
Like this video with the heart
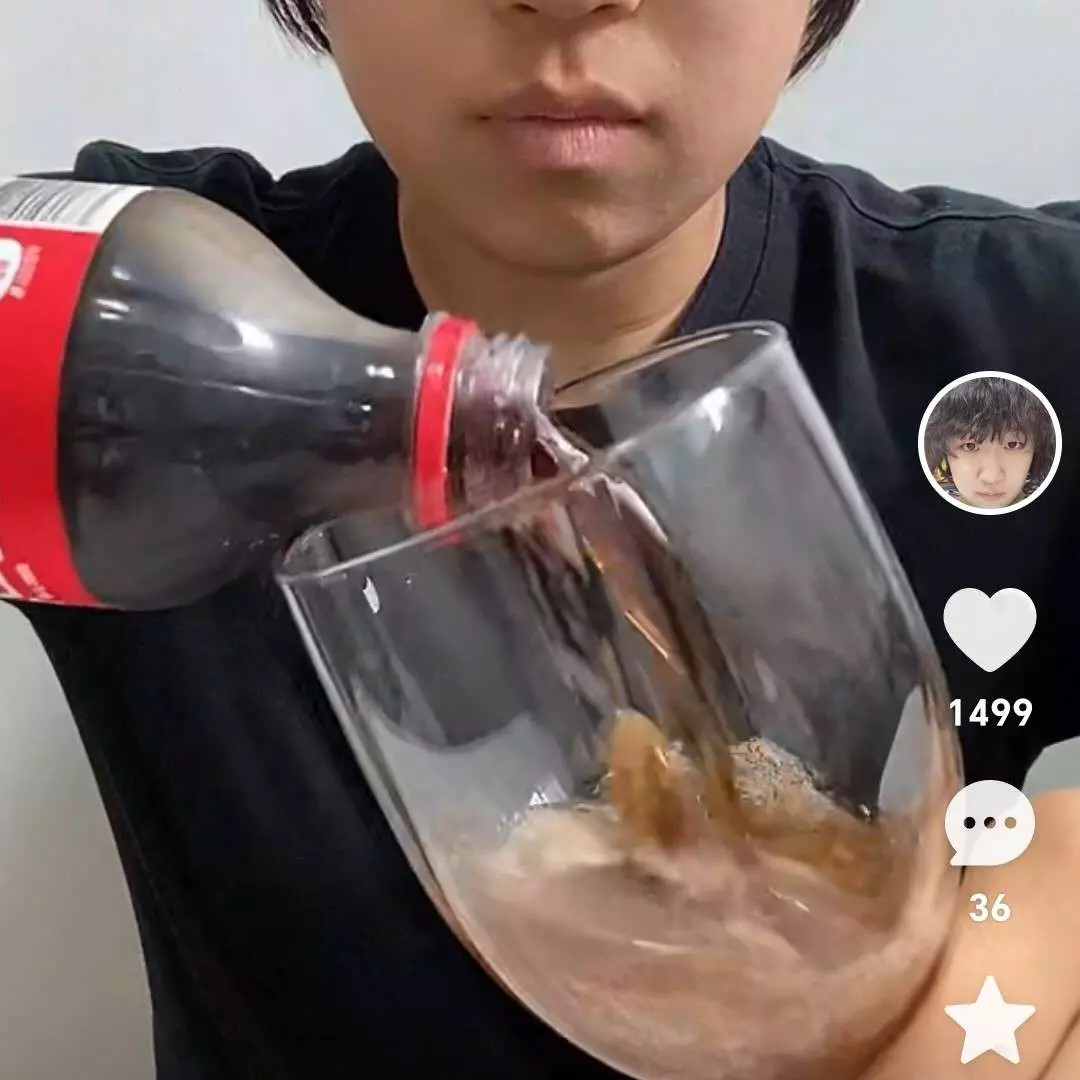pos(989,628)
